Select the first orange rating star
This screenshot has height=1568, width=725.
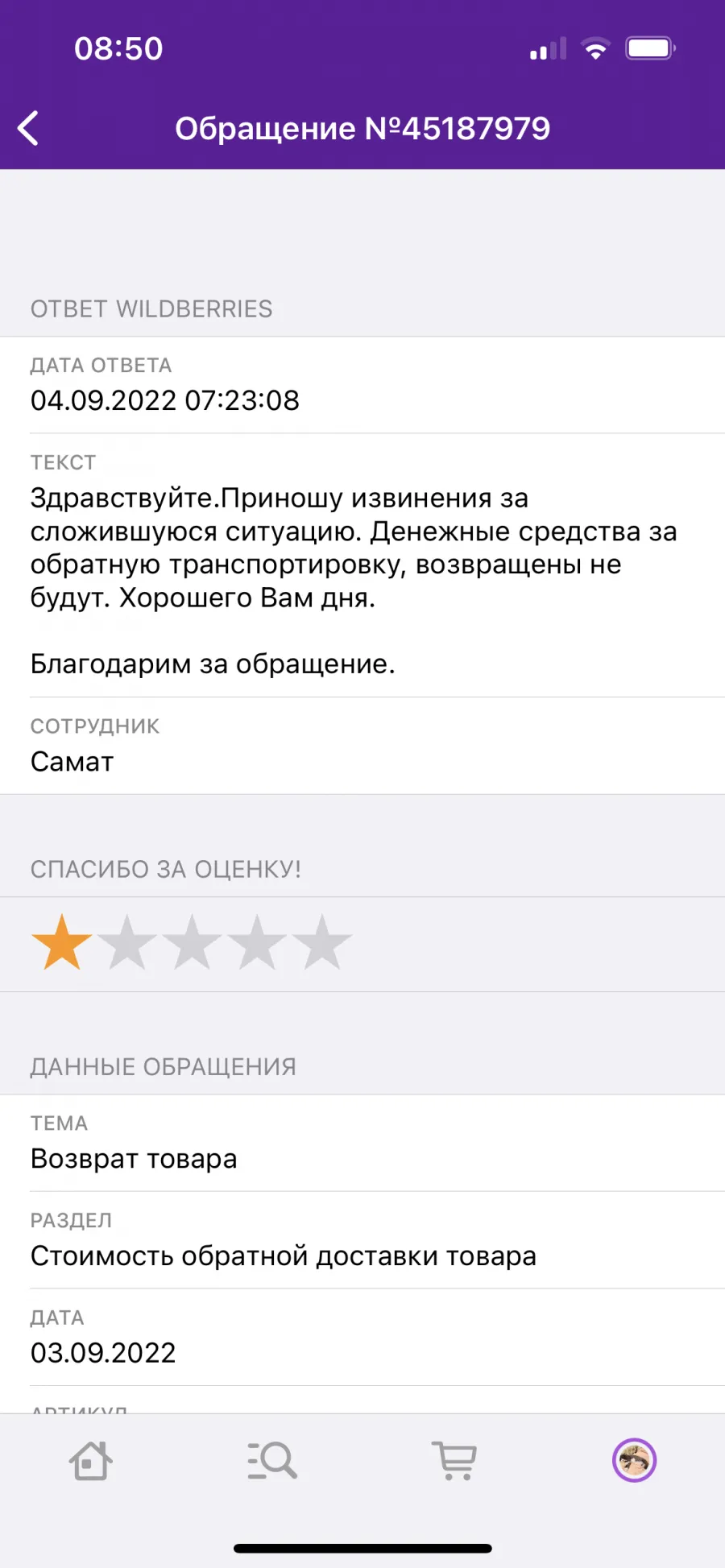[x=62, y=942]
